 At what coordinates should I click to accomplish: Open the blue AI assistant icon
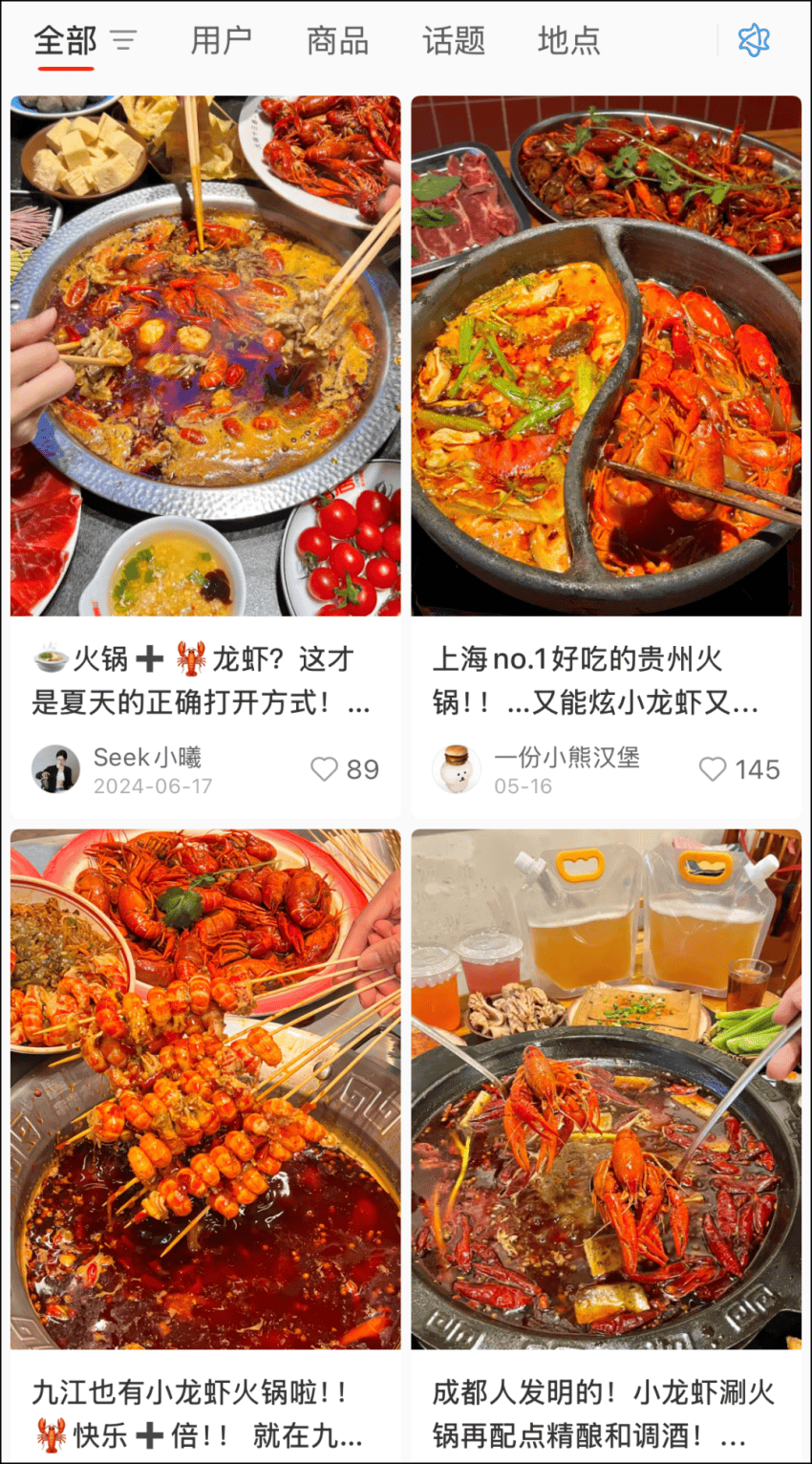click(x=754, y=40)
